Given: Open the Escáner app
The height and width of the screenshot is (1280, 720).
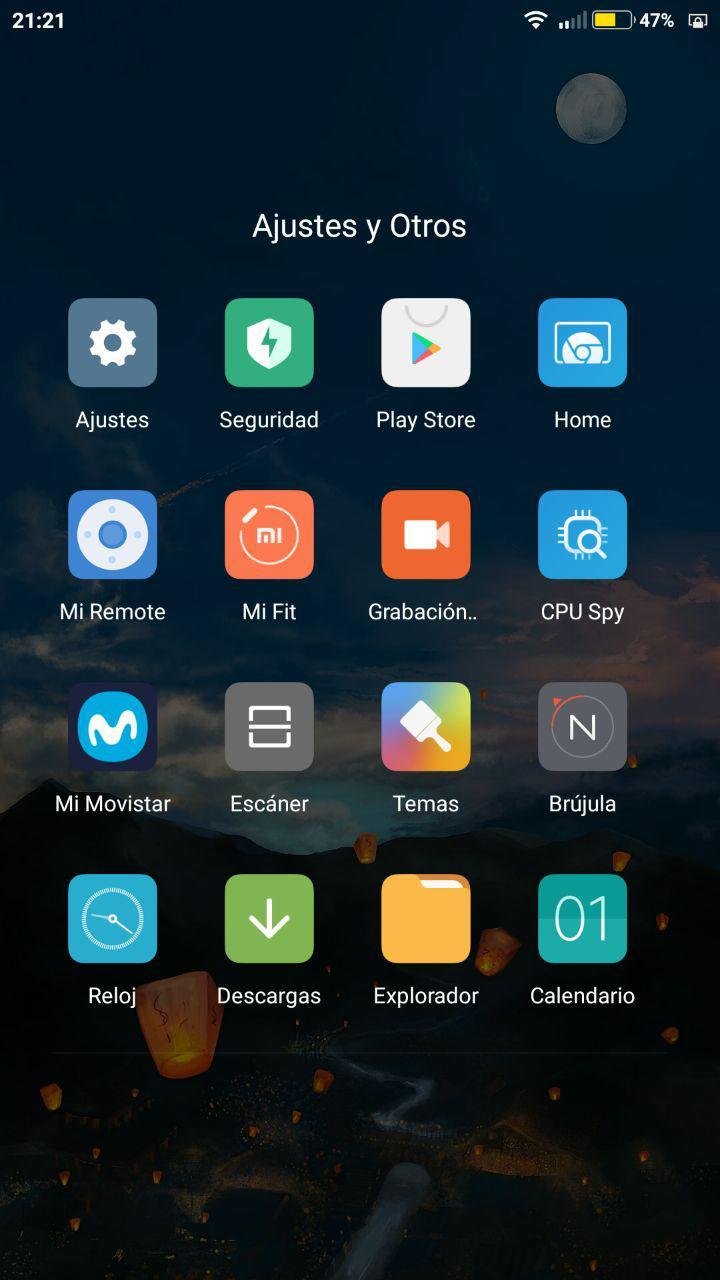Looking at the screenshot, I should (x=269, y=727).
